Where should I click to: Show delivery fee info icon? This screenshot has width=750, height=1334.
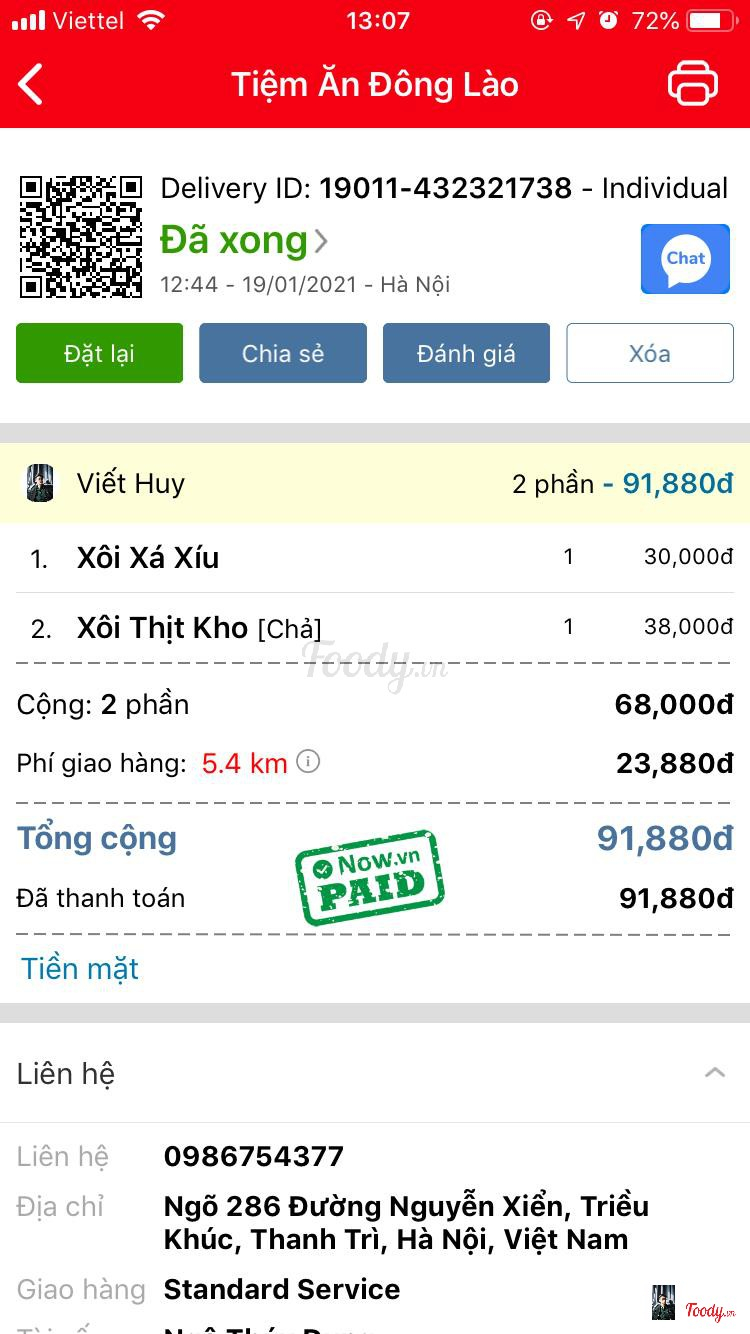[309, 762]
